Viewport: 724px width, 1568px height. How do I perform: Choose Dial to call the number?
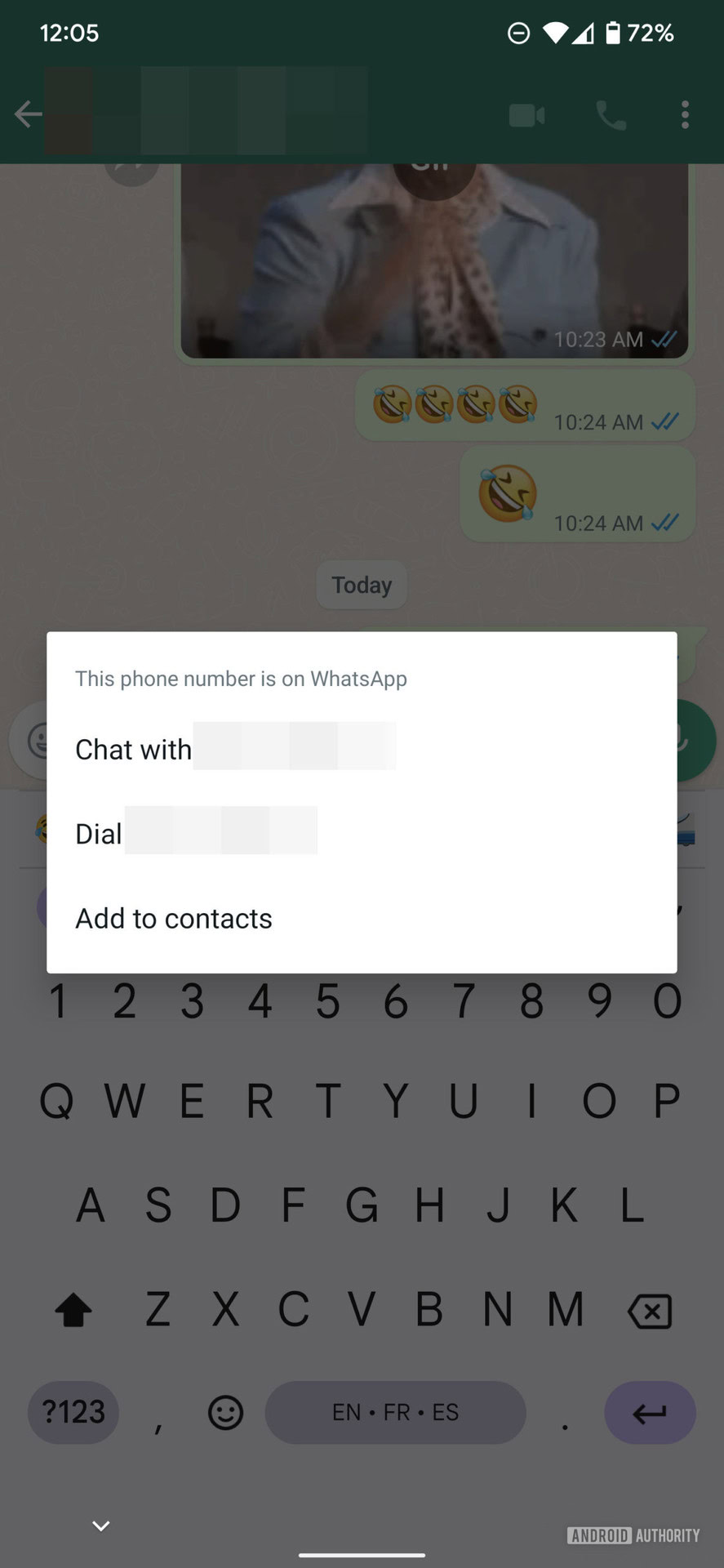pyautogui.click(x=362, y=834)
